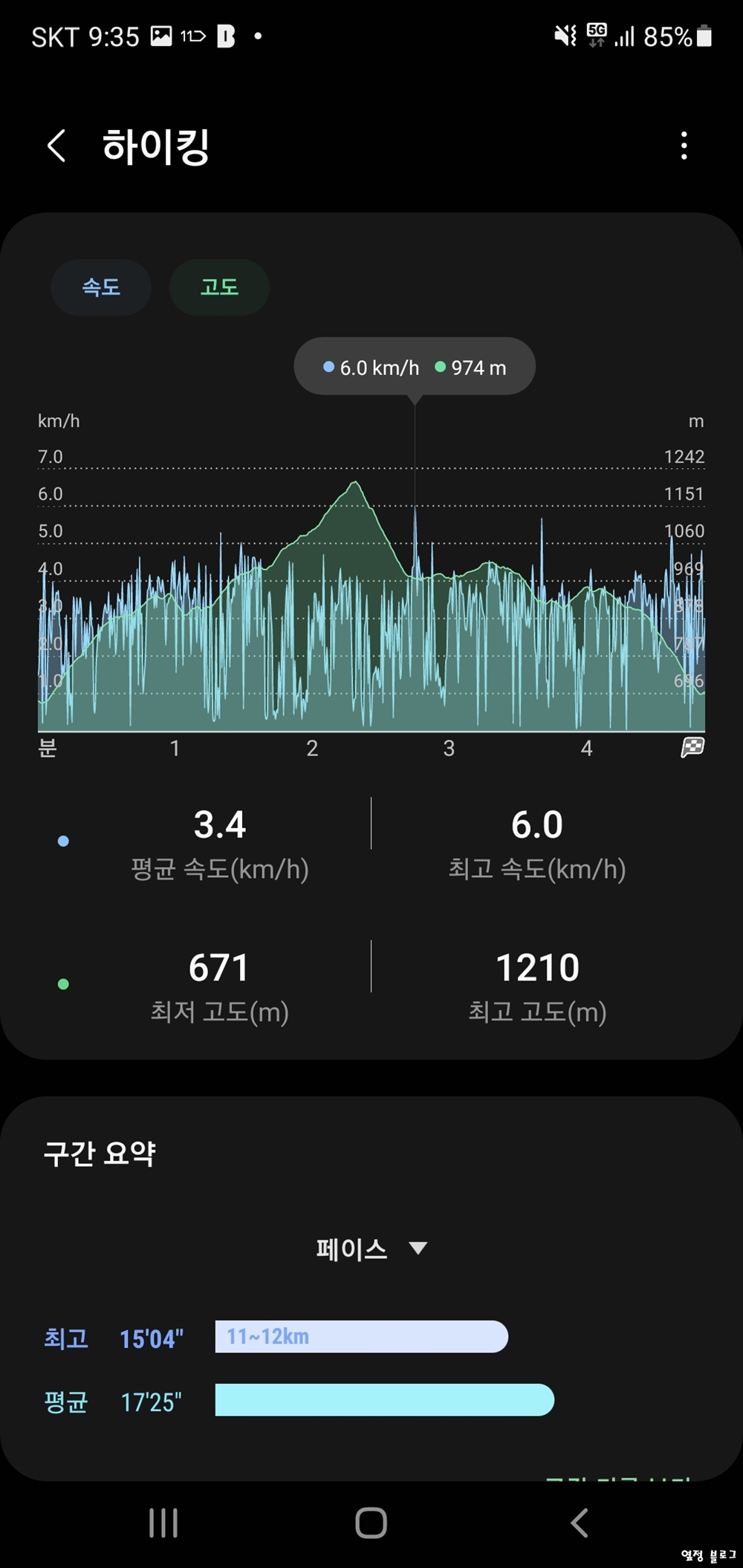Screen dimensions: 743x1568
Task: Go back from the 하이킹 screen
Action: coord(57,145)
